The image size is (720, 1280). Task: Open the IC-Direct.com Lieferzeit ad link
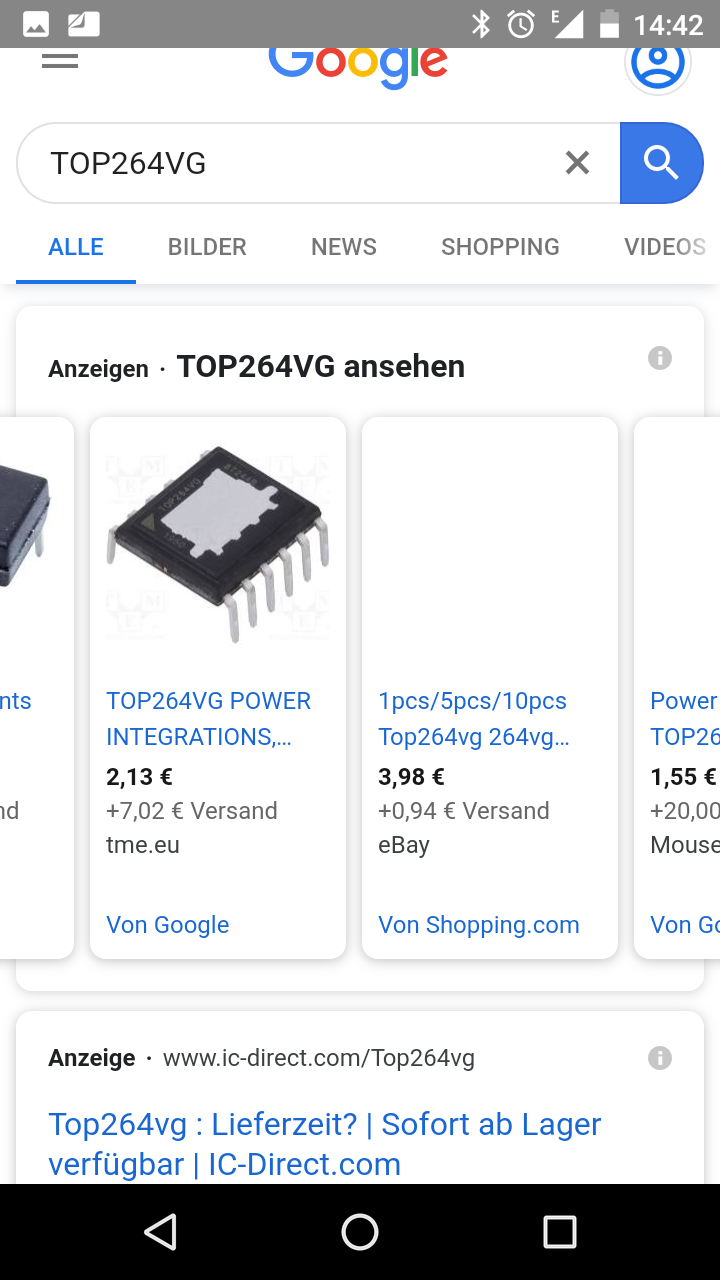(x=325, y=1144)
